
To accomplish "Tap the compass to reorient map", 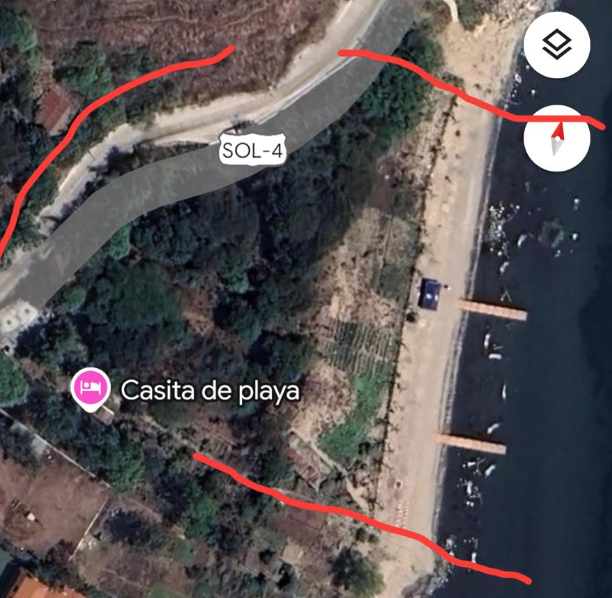I will pos(557,138).
